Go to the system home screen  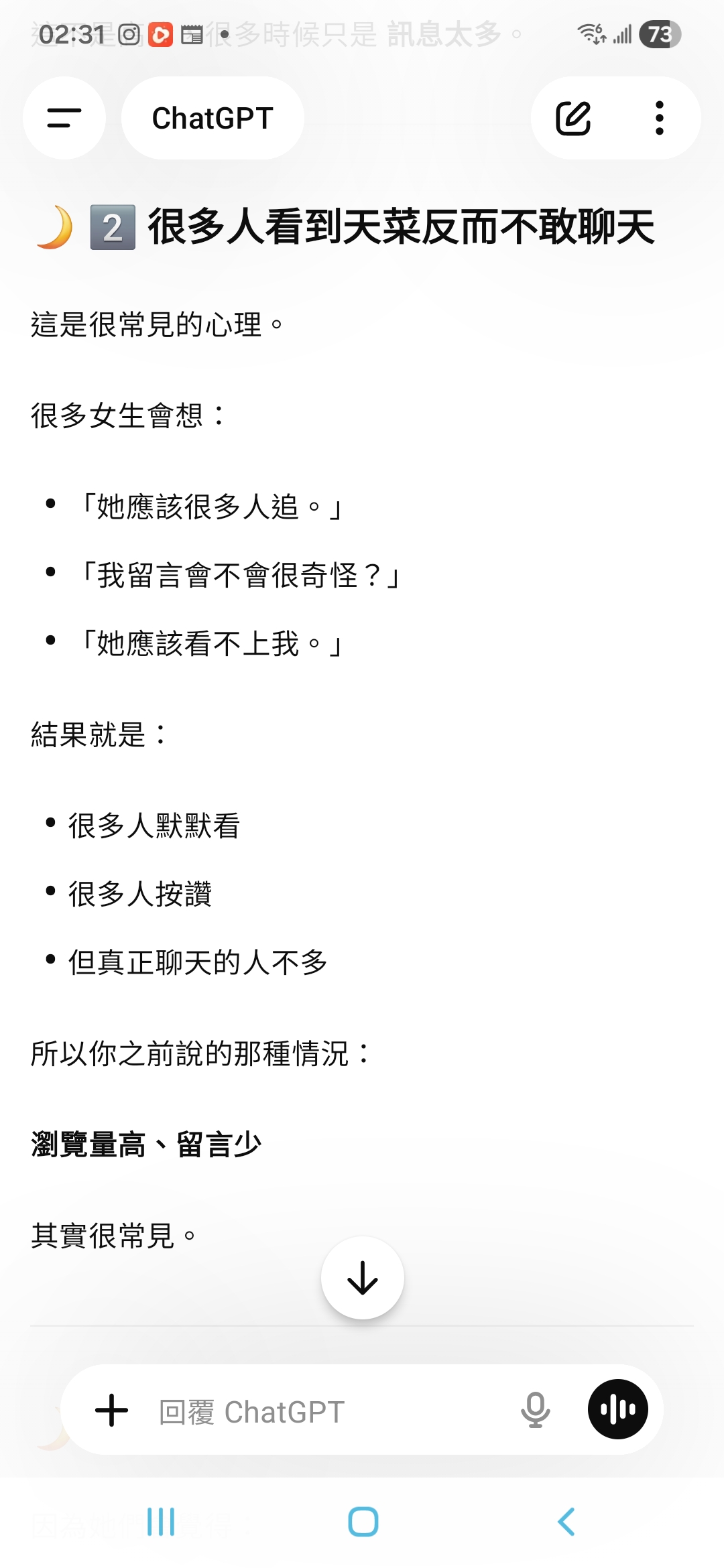click(363, 1522)
